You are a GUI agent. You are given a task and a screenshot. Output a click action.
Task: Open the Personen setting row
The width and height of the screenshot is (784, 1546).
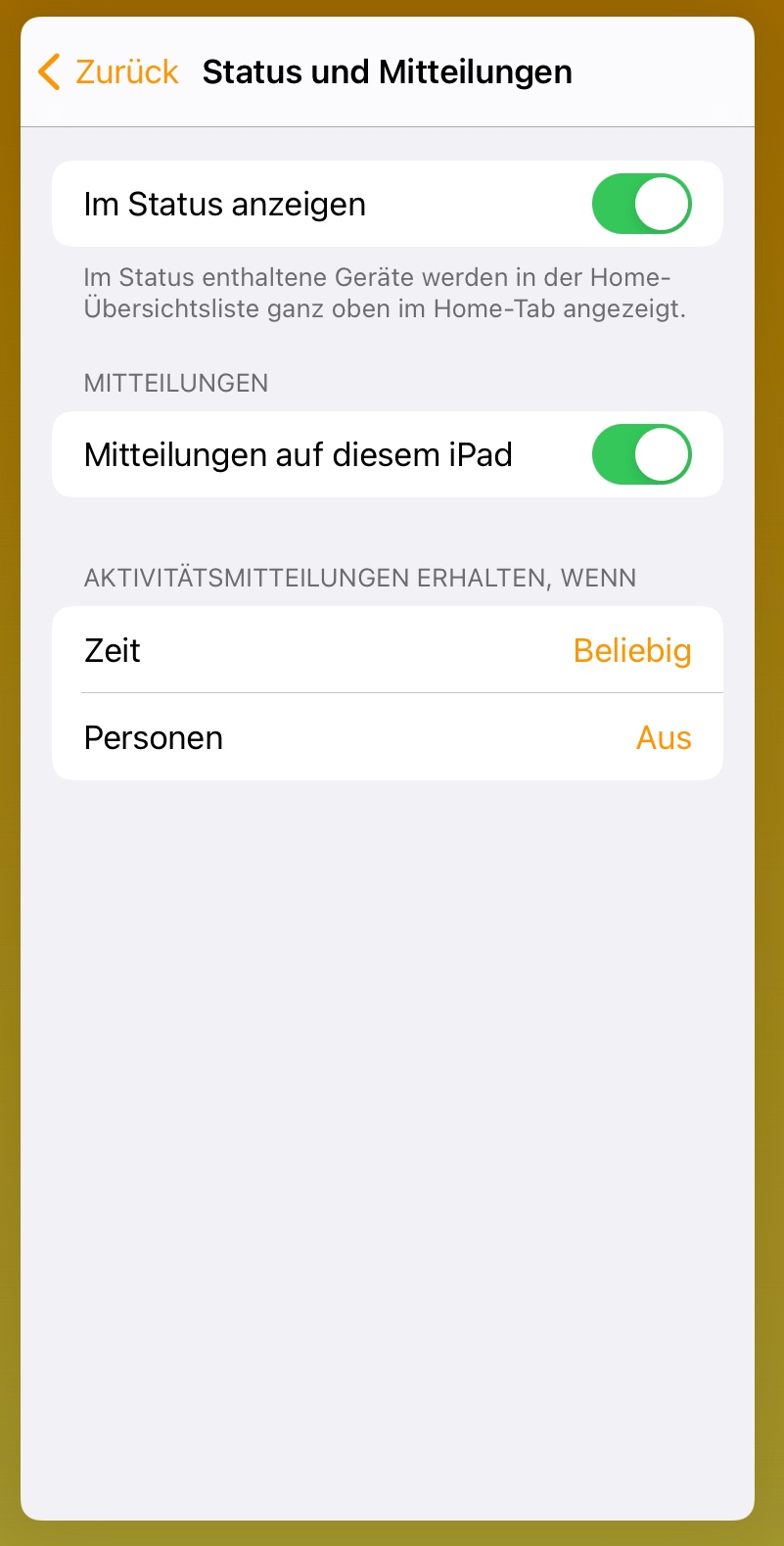pyautogui.click(x=388, y=737)
